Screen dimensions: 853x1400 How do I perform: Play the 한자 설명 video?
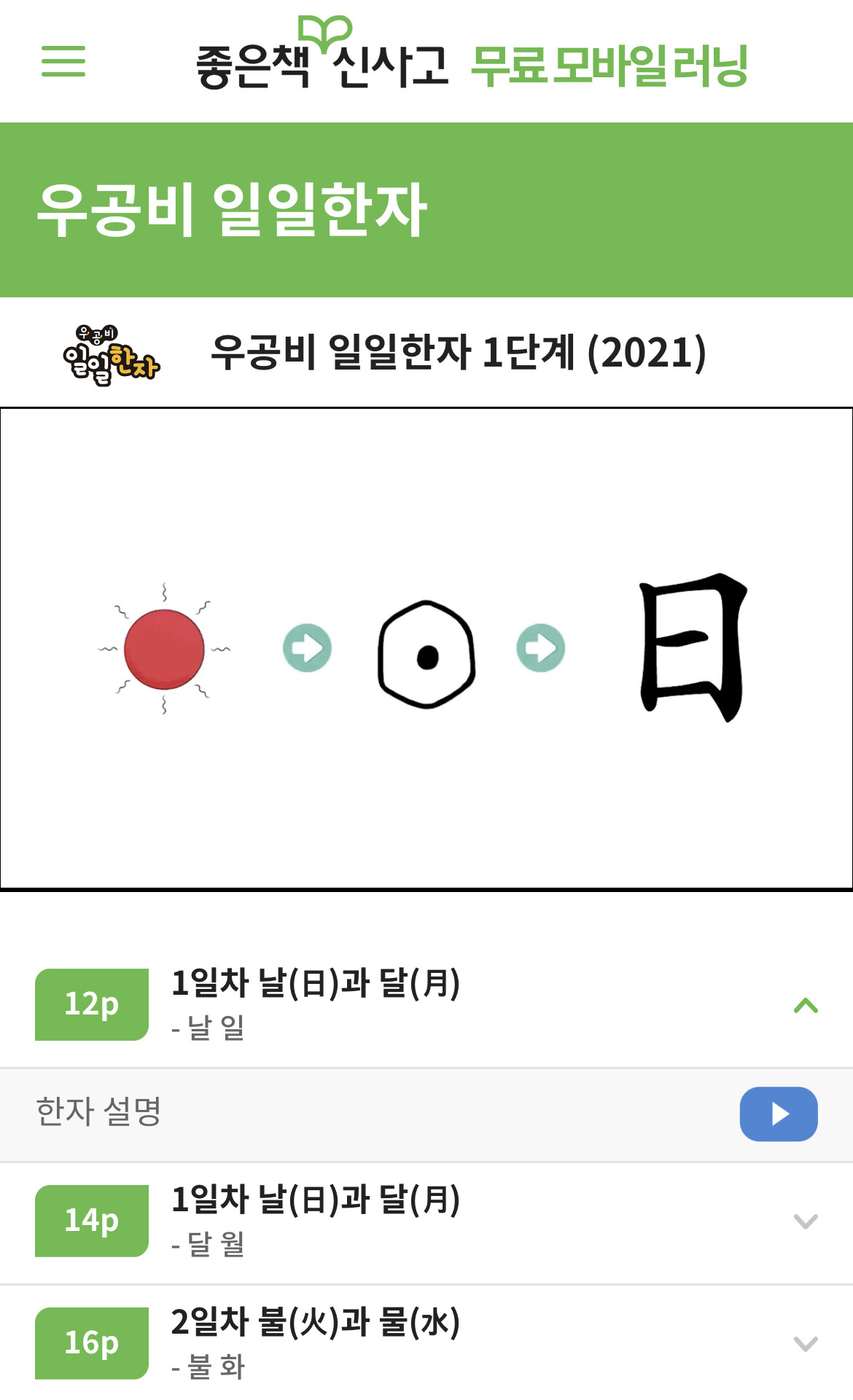778,1114
